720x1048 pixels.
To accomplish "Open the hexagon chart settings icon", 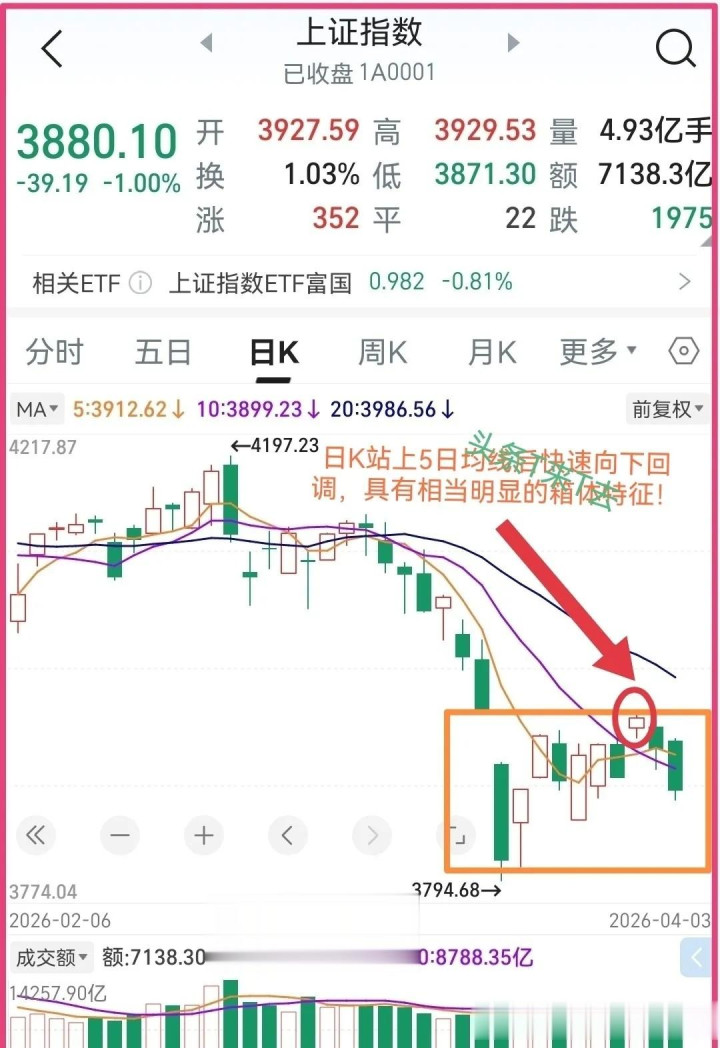I will coord(684,351).
